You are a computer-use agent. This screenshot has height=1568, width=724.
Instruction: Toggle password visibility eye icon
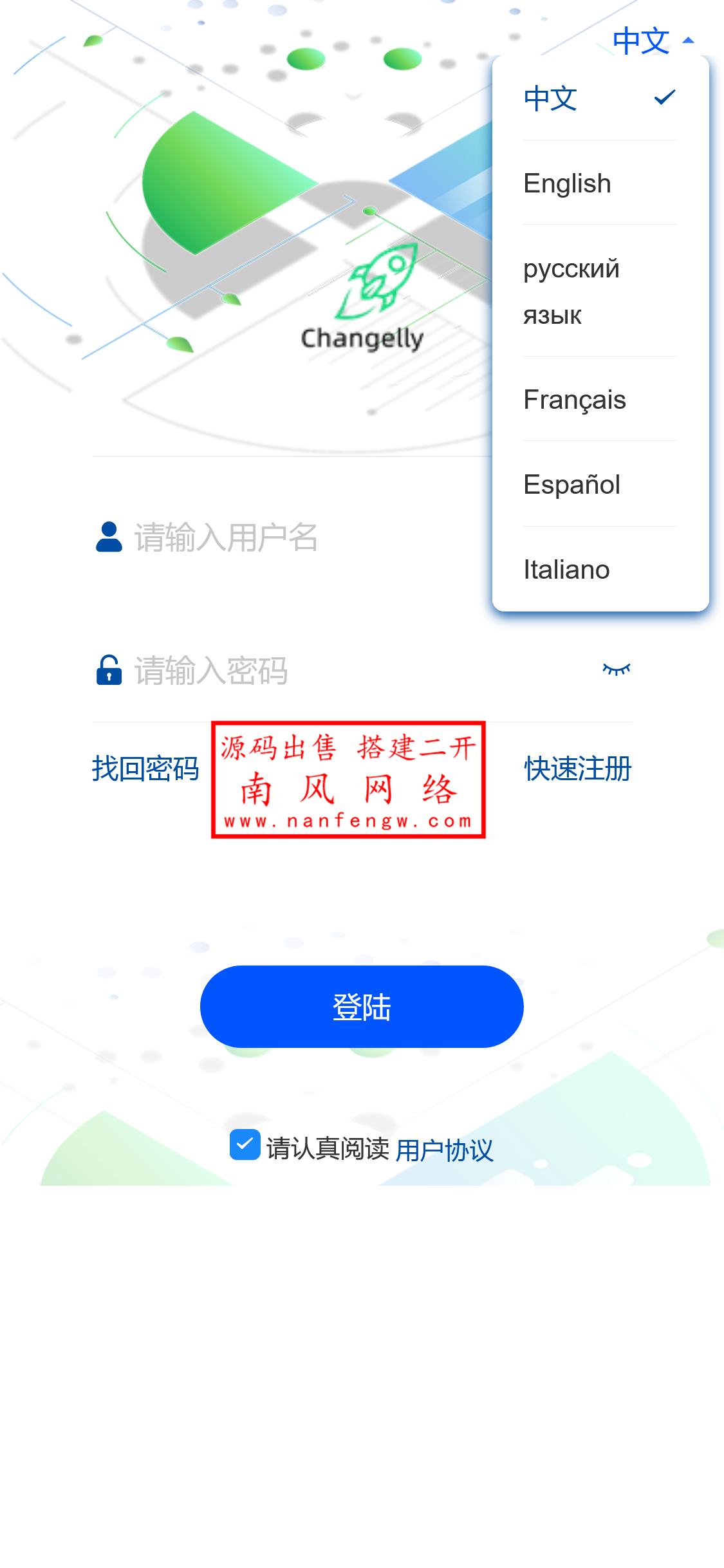click(616, 670)
